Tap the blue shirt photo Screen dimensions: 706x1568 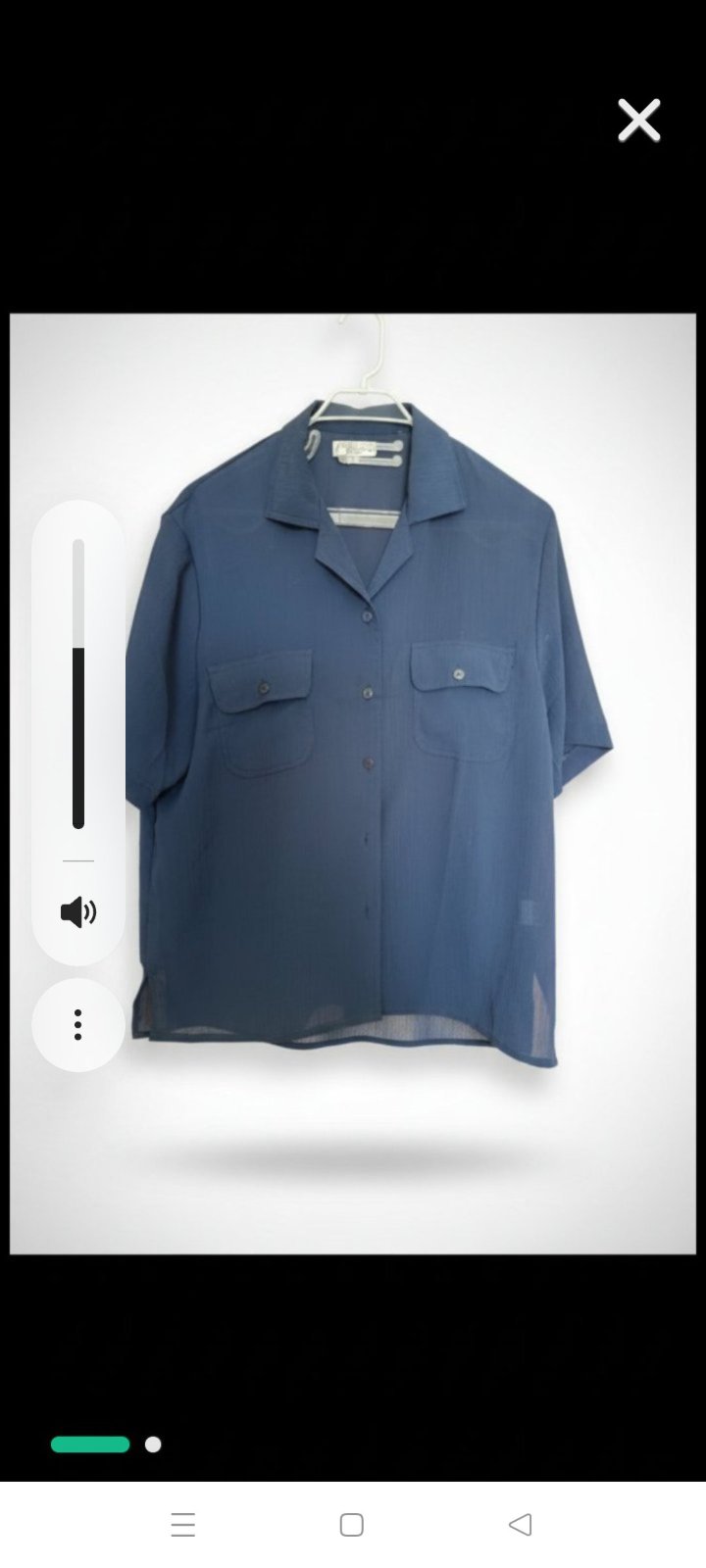pyautogui.click(x=353, y=783)
